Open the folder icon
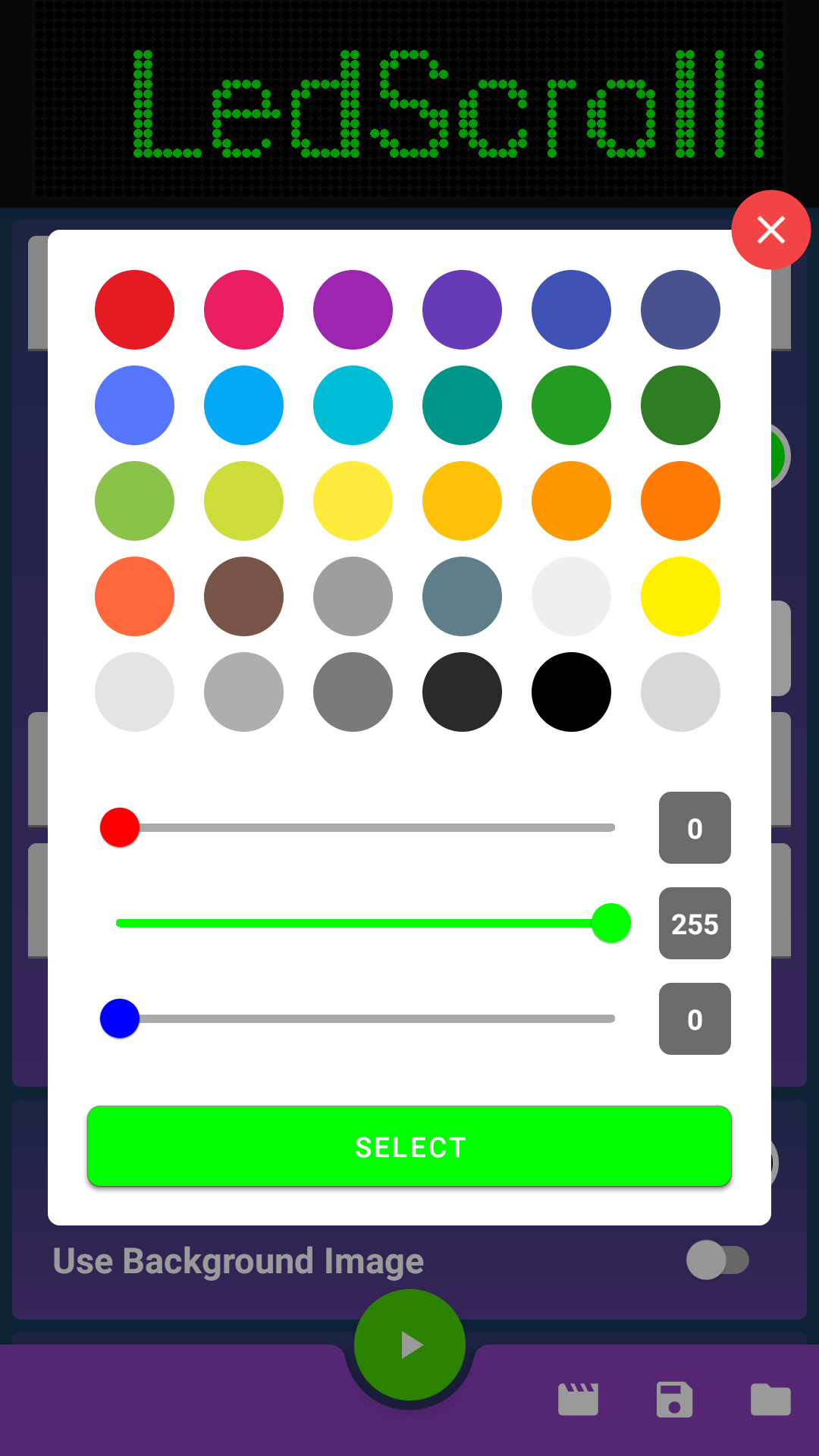 click(x=770, y=1399)
